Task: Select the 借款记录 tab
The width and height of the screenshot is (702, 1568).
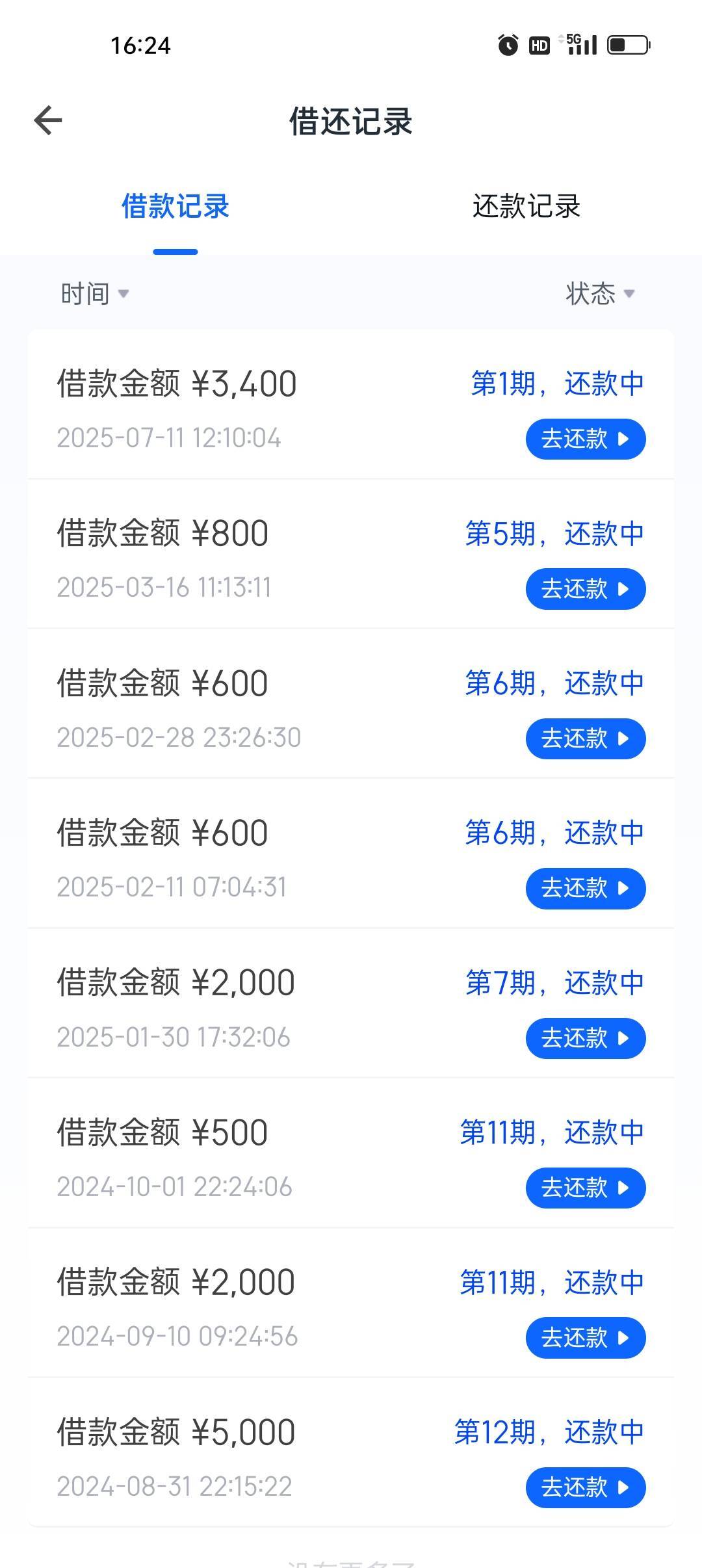Action: 175,207
